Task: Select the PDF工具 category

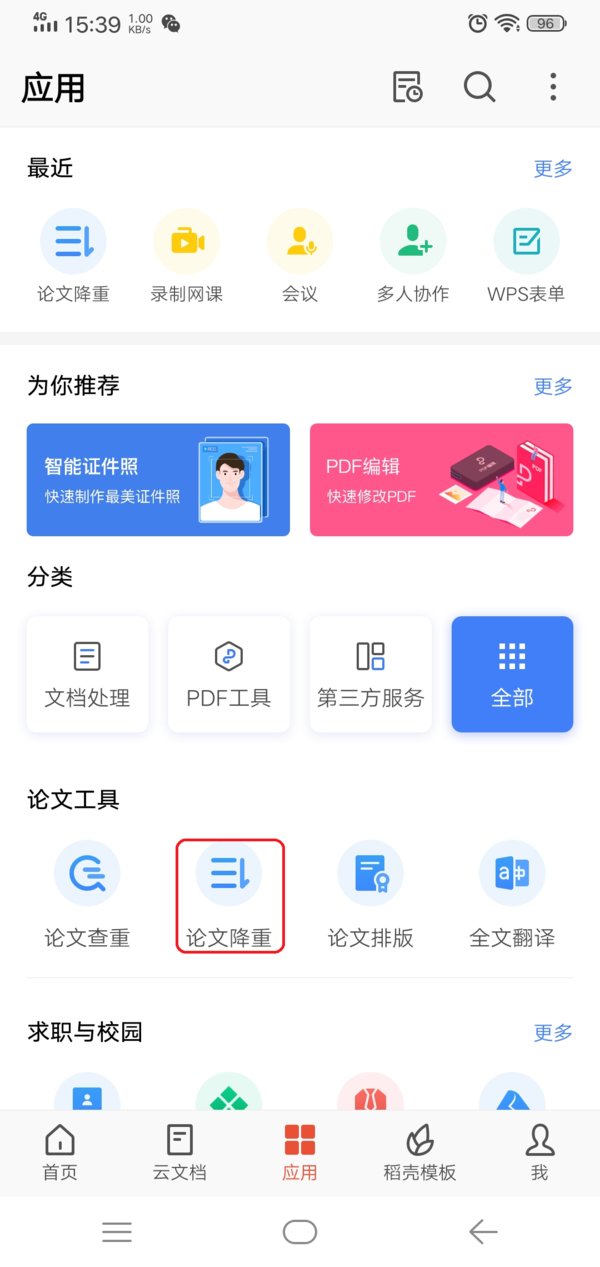Action: pos(229,674)
